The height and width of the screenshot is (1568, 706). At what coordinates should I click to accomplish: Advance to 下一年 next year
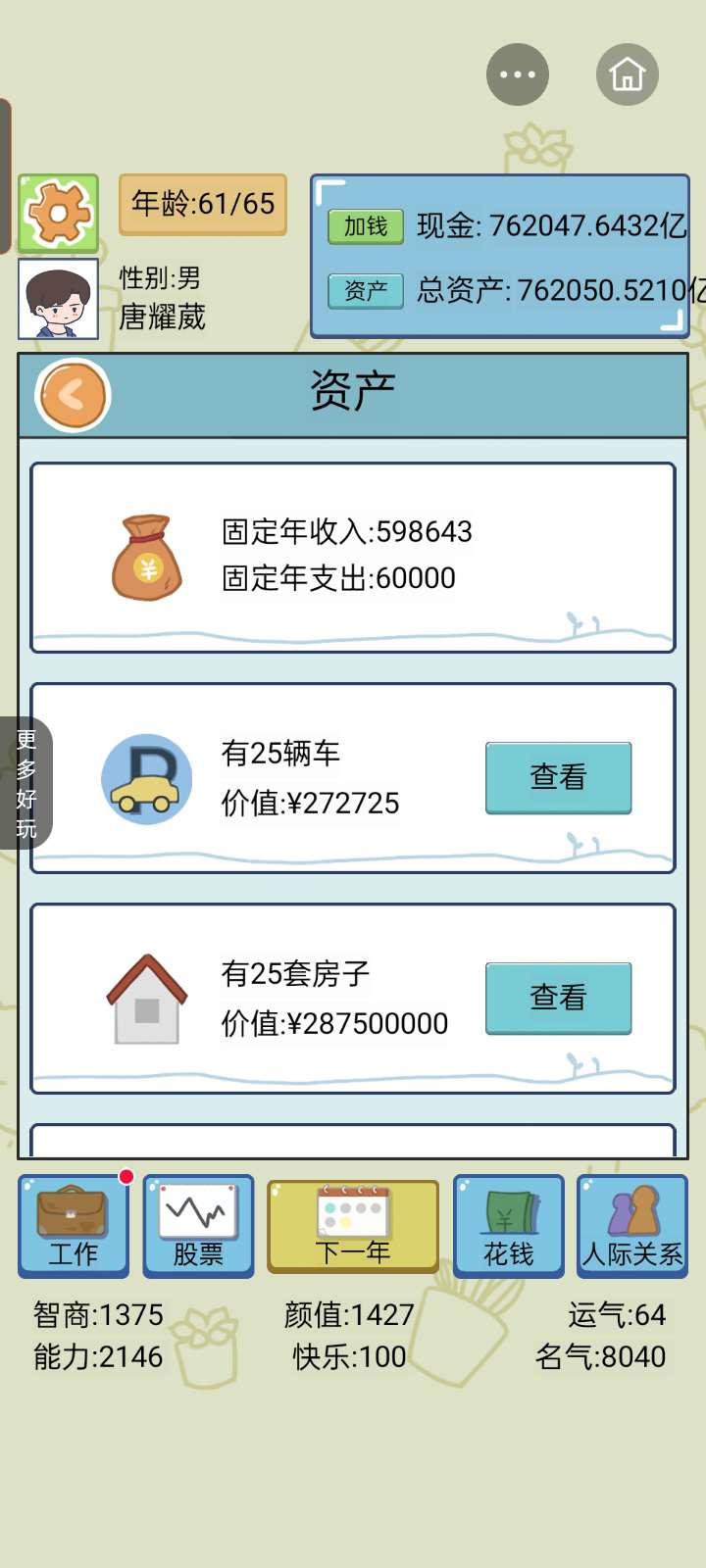pos(353,1226)
